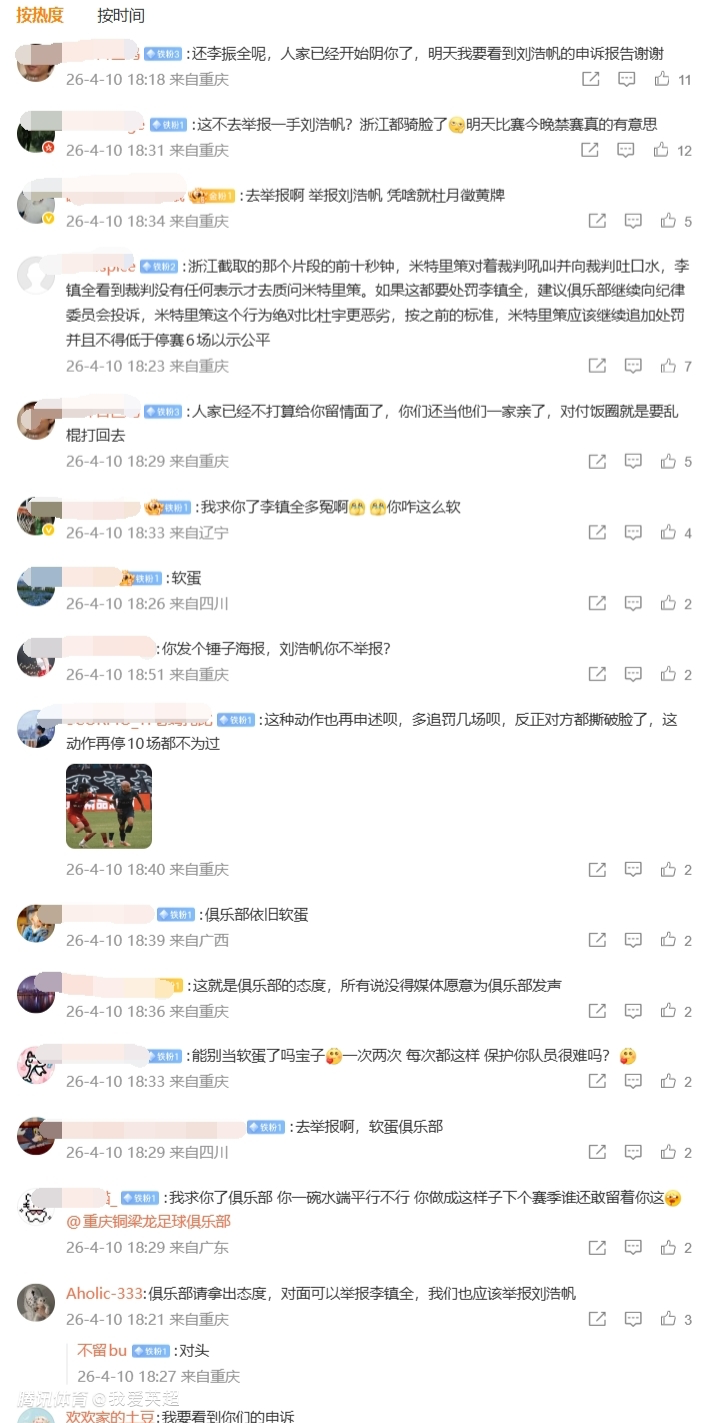Image resolution: width=706 pixels, height=1423 pixels.
Task: Reply to the comment 这就是俱乐部的态度
Action: (x=633, y=1011)
